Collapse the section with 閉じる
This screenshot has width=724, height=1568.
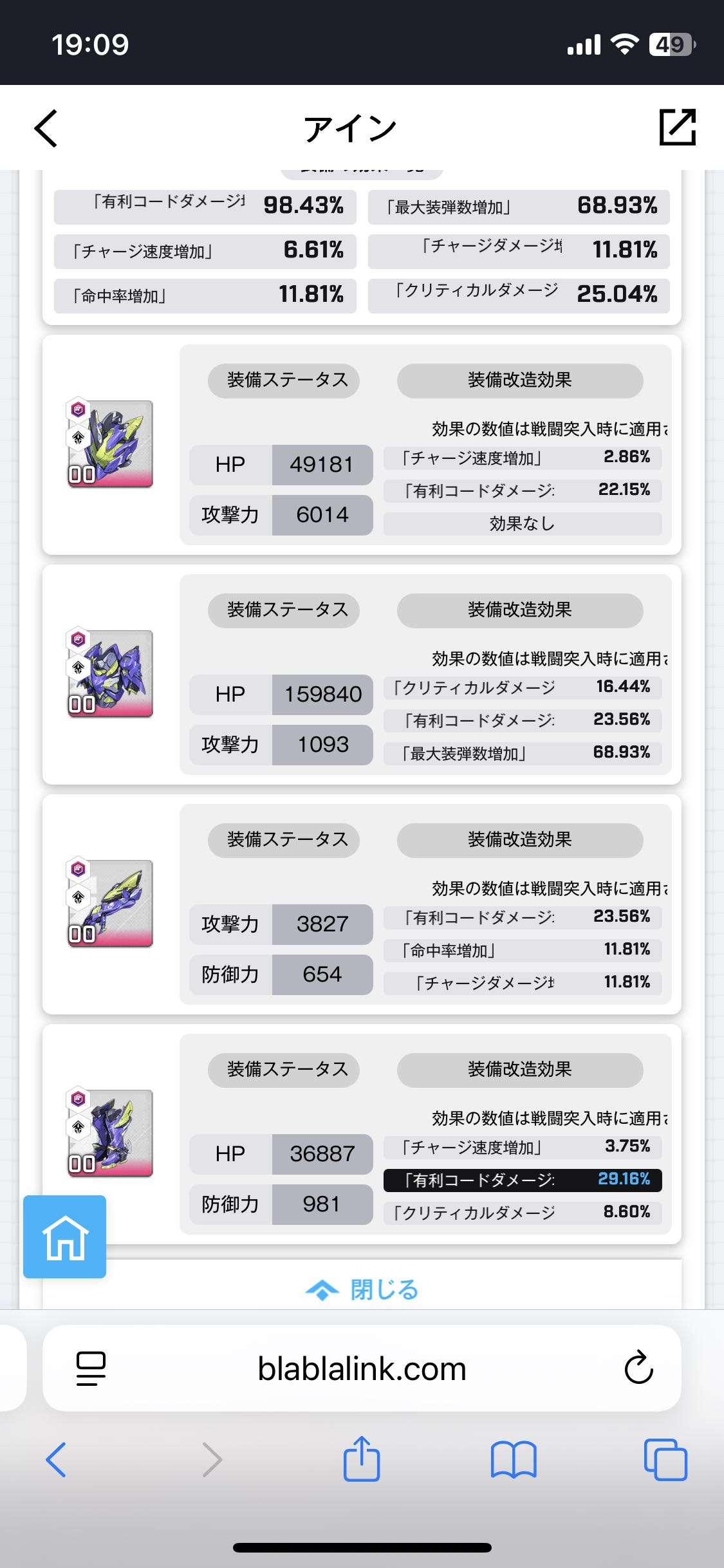[362, 1289]
